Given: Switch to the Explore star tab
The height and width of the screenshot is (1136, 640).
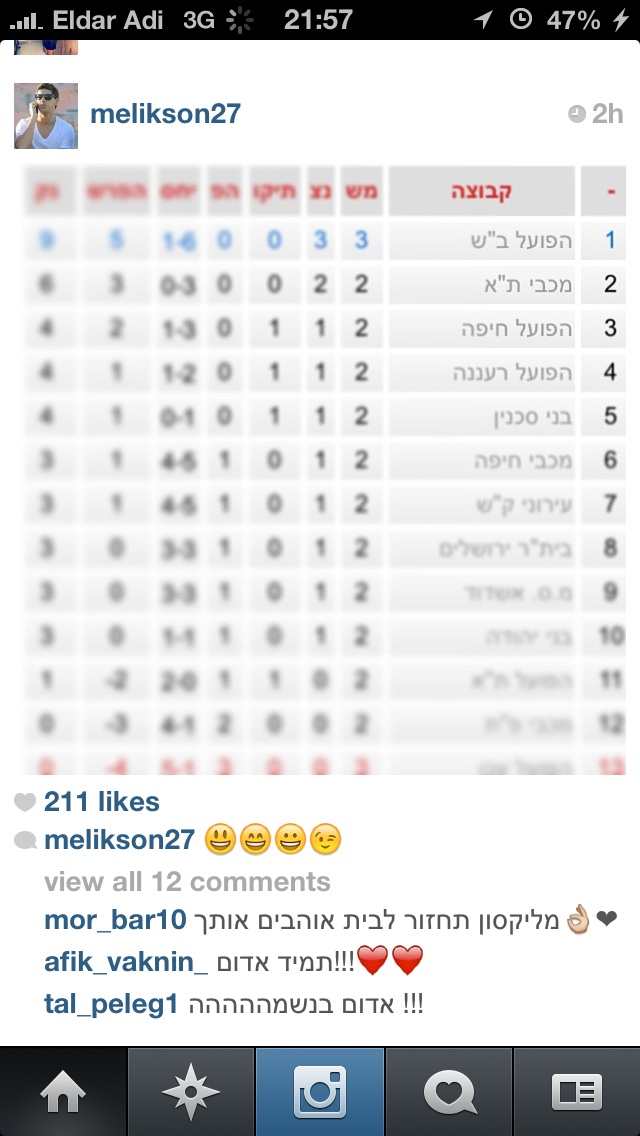Looking at the screenshot, I should tap(191, 1092).
